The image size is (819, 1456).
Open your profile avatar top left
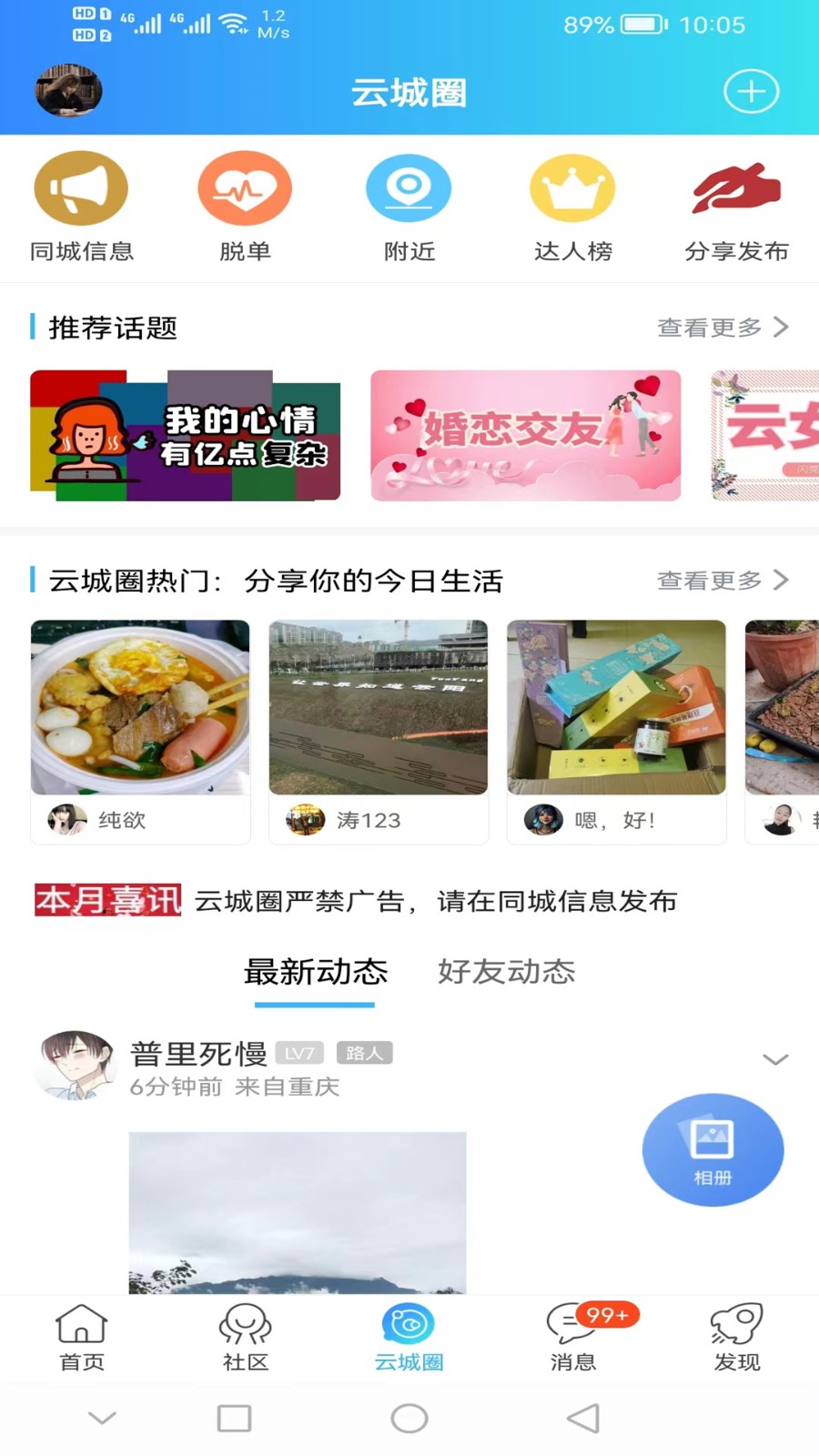68,91
